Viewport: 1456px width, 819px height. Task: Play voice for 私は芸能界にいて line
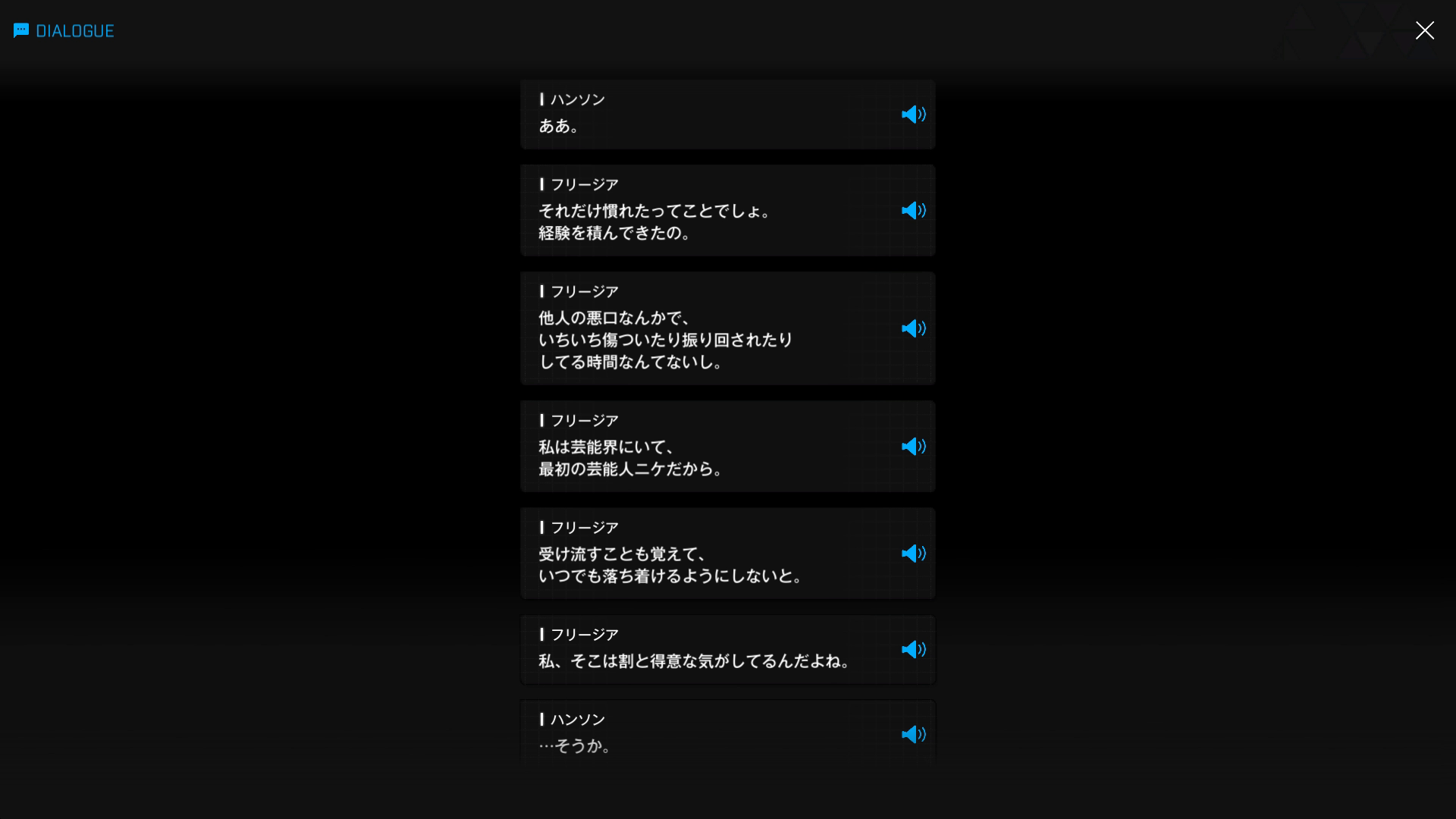[x=913, y=447]
